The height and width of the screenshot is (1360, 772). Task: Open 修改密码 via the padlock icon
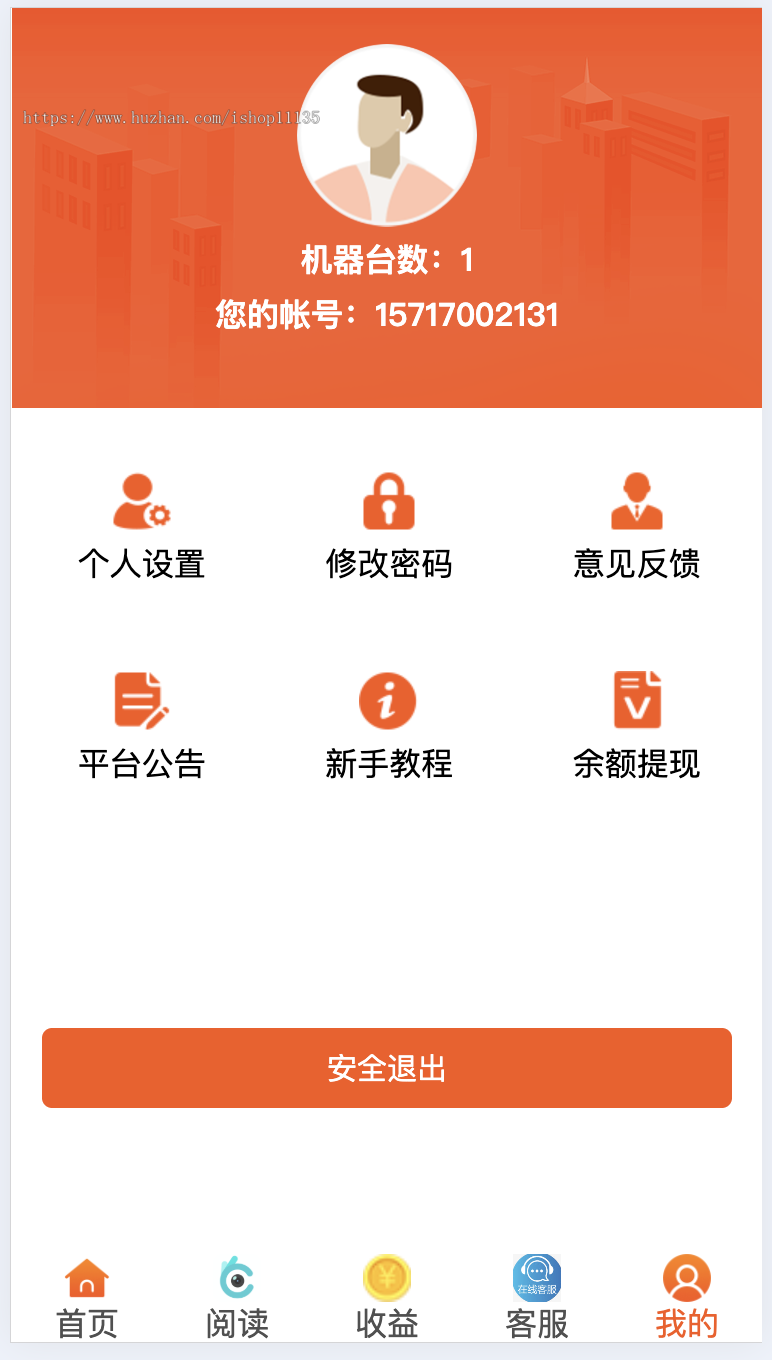[387, 500]
